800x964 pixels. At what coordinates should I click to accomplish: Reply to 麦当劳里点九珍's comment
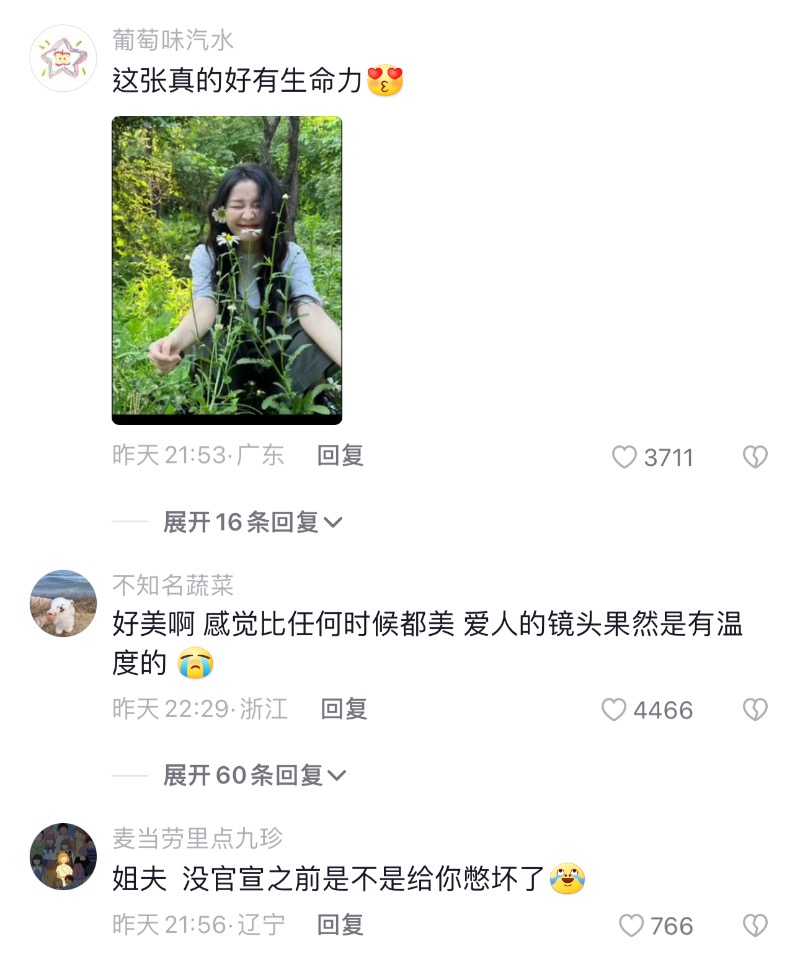pos(340,925)
